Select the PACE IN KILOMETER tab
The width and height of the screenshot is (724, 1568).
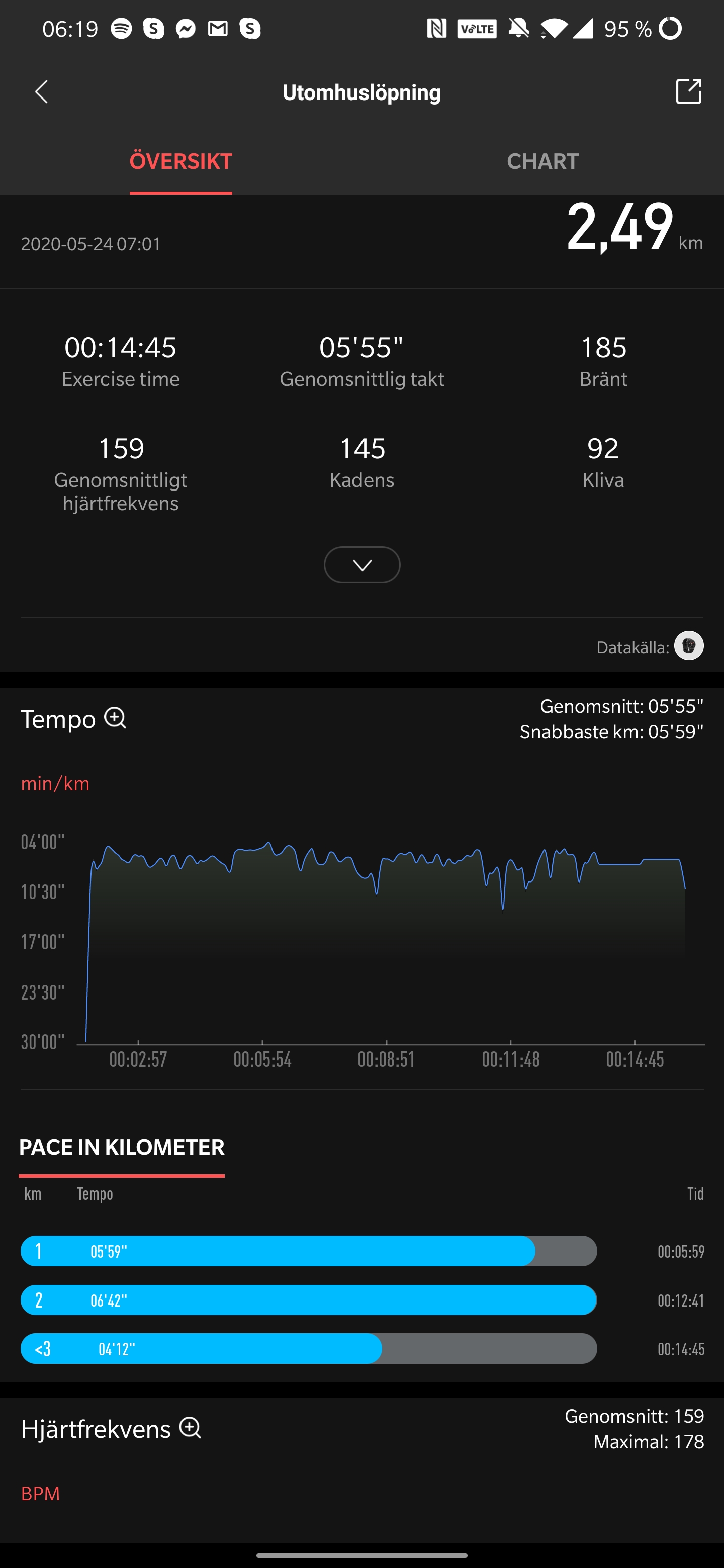(122, 1147)
